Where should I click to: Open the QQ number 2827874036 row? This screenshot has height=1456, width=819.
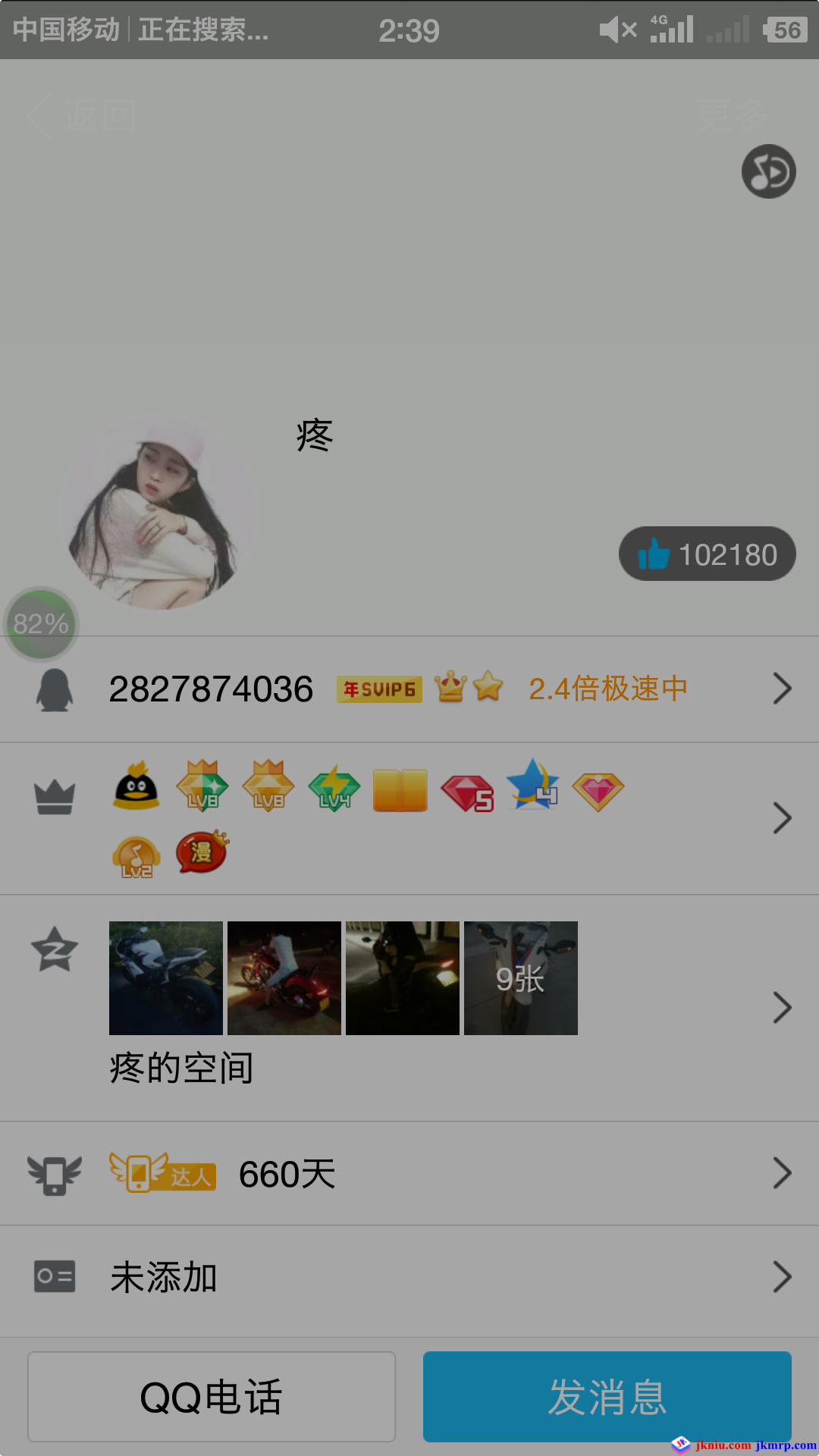[409, 689]
